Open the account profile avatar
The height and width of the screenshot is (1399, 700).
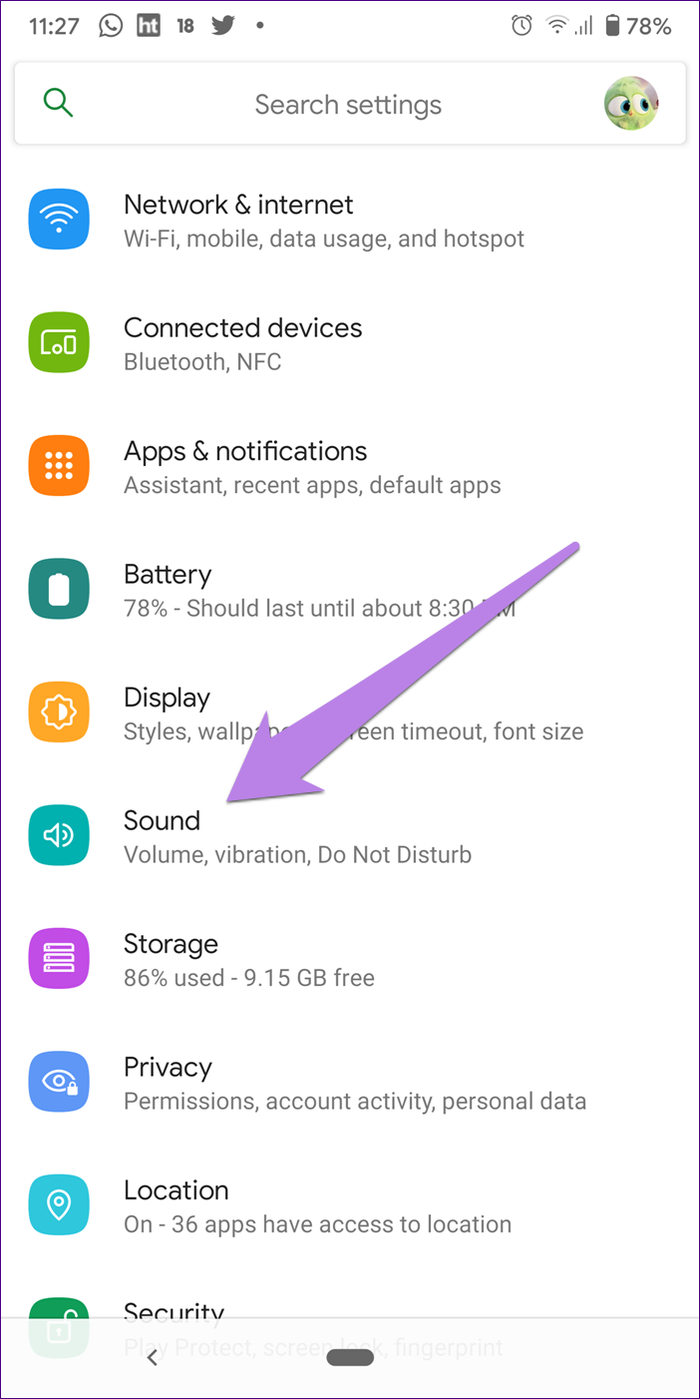[631, 103]
